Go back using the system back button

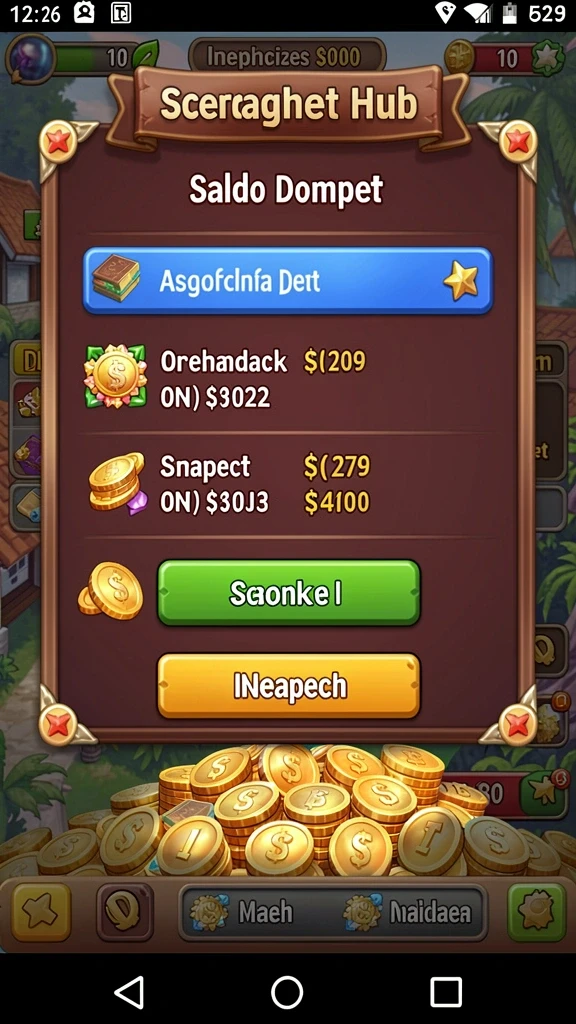pos(129,993)
